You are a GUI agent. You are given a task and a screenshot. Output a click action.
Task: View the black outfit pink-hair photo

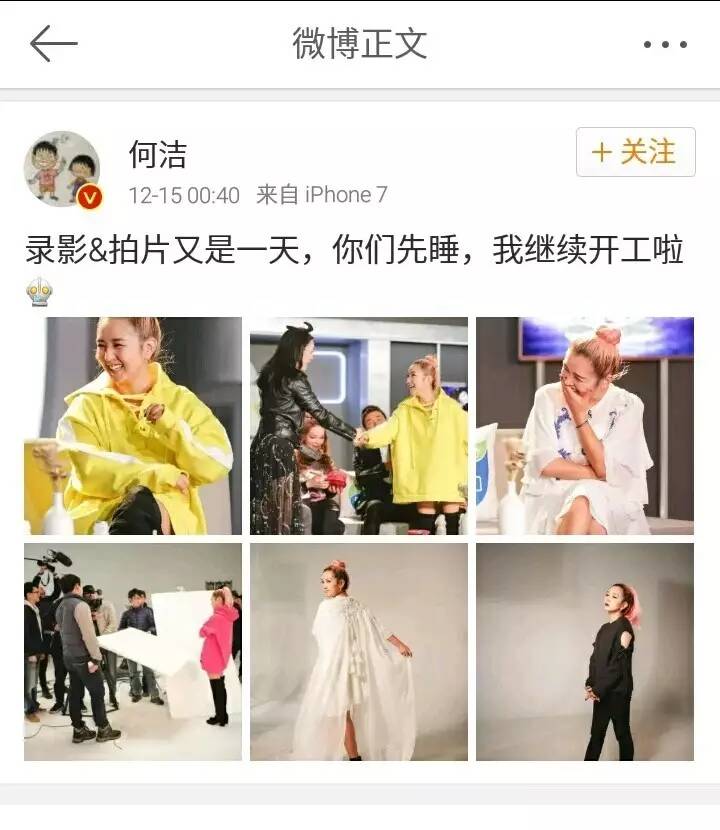(585, 650)
